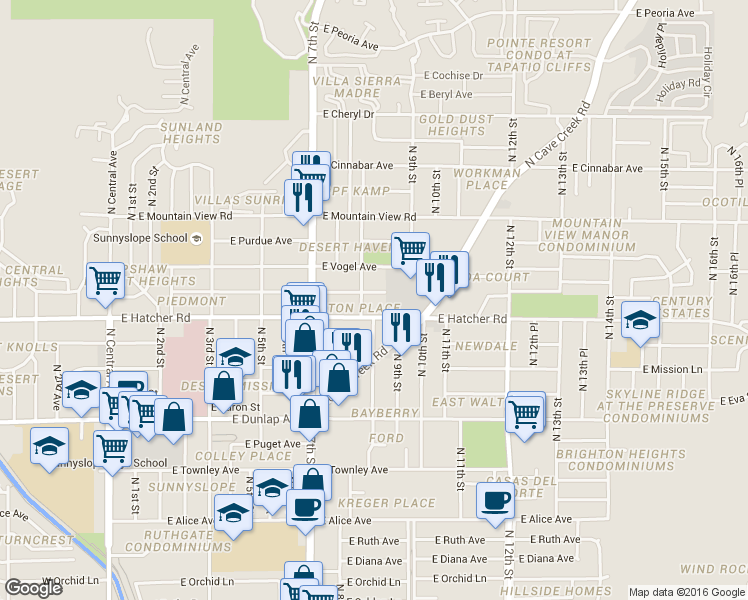
Task: Select the shopping cart marker near Desert Haven
Action: click(409, 250)
